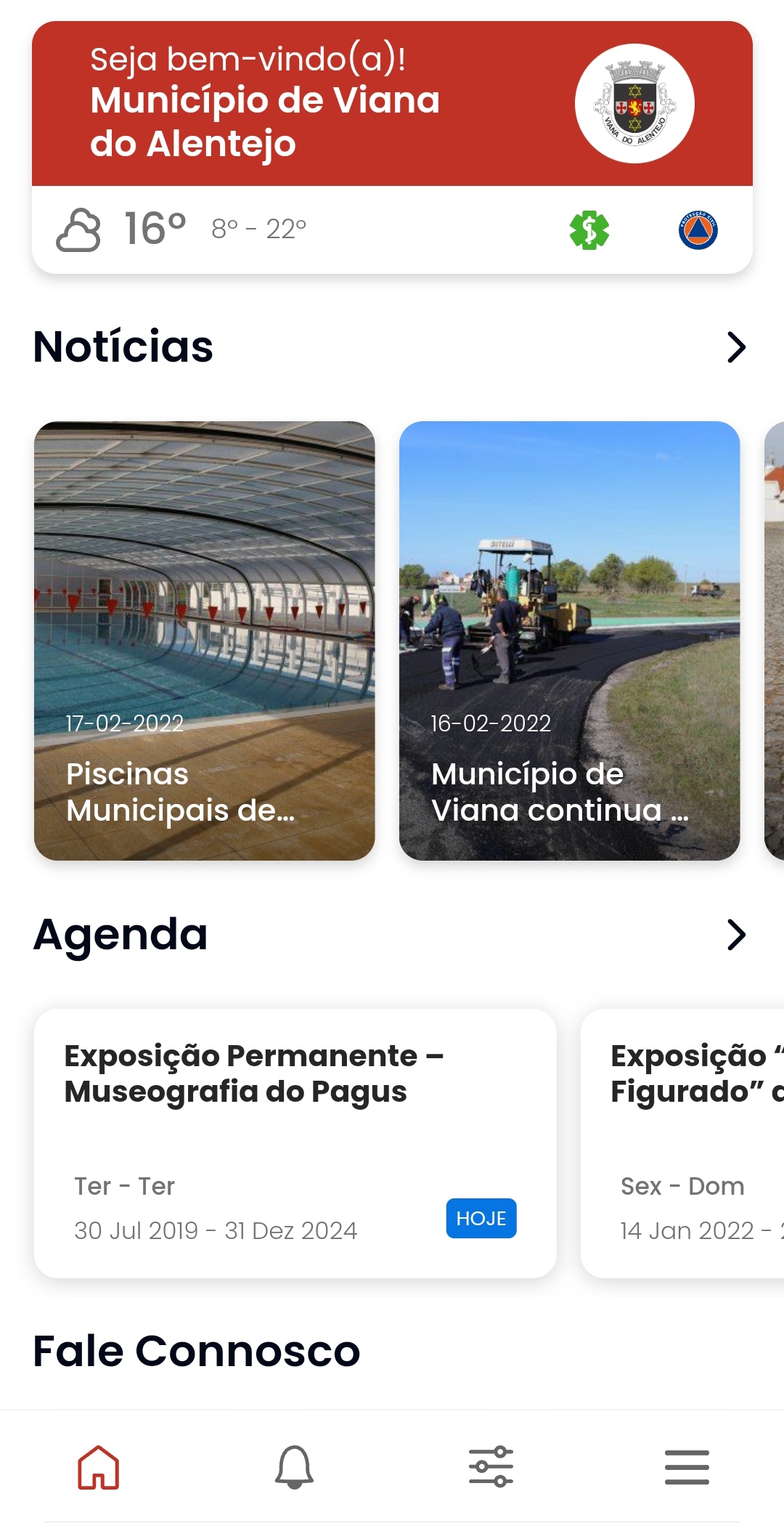Open the notifications bell tab
Viewport: 784px width, 1531px height.
pyautogui.click(x=294, y=1467)
